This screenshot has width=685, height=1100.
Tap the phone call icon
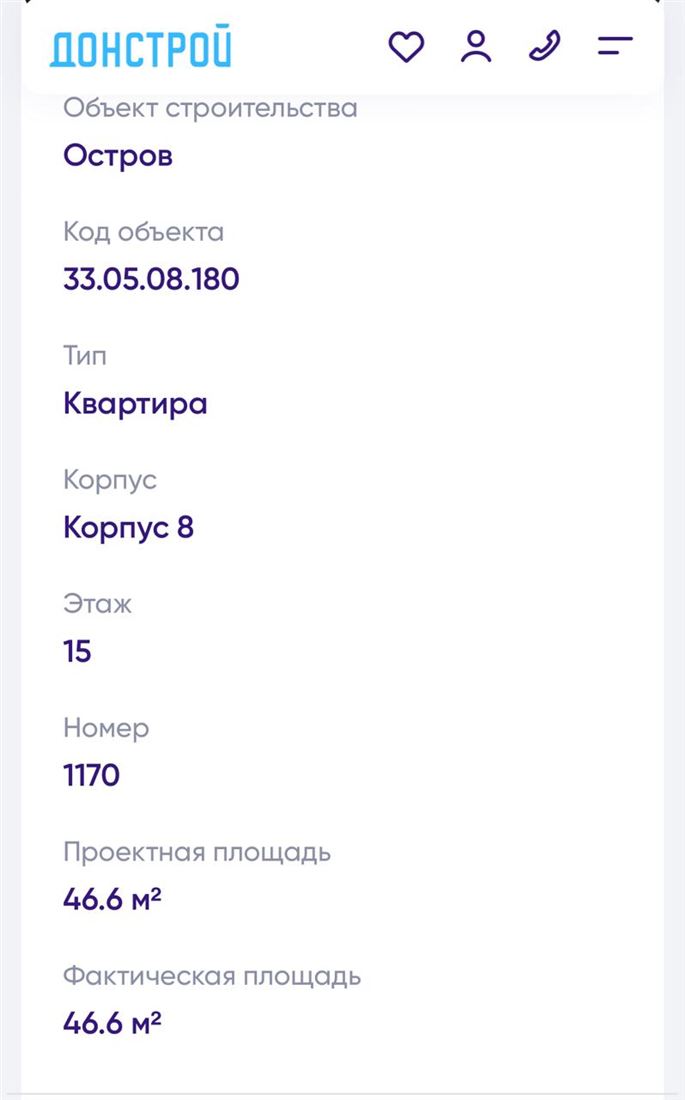(545, 46)
